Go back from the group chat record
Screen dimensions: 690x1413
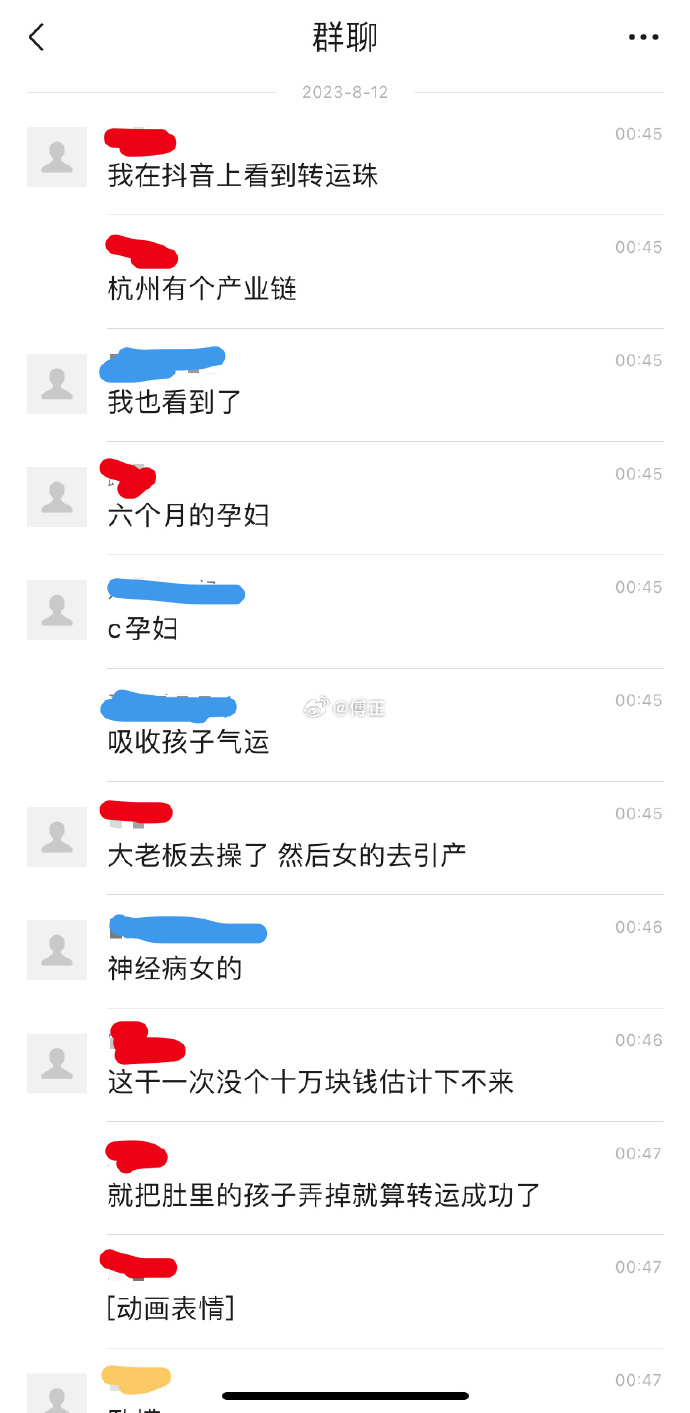point(37,38)
